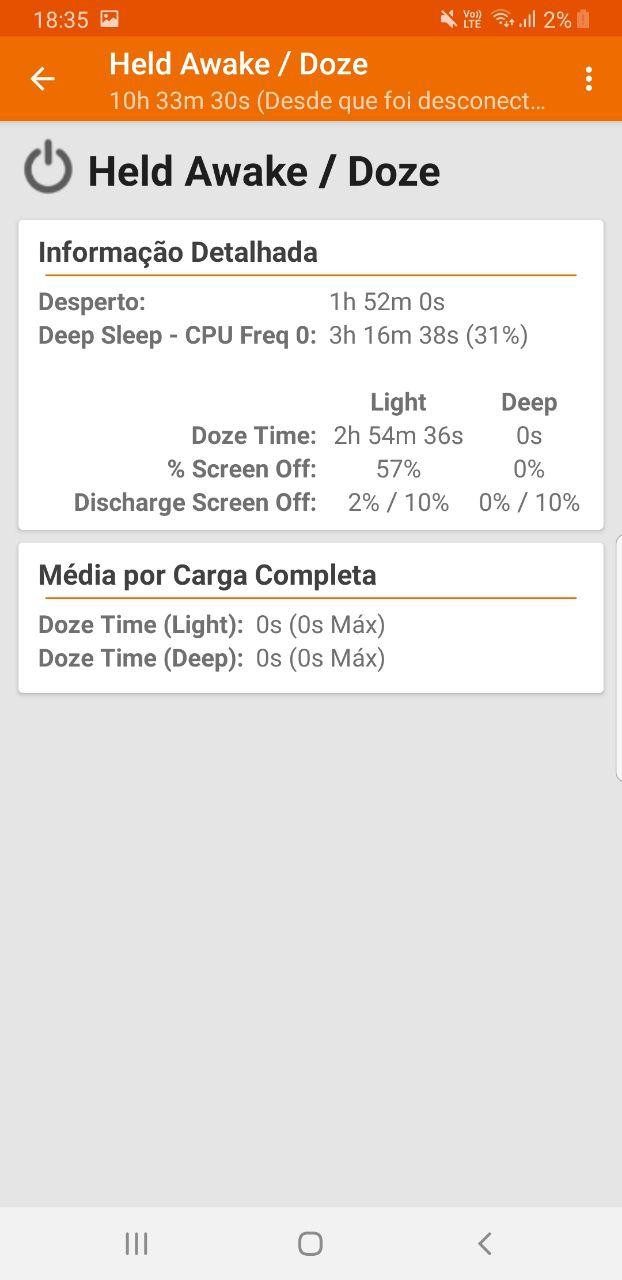The image size is (622, 1280).
Task: Go to the home screen
Action: [310, 1243]
